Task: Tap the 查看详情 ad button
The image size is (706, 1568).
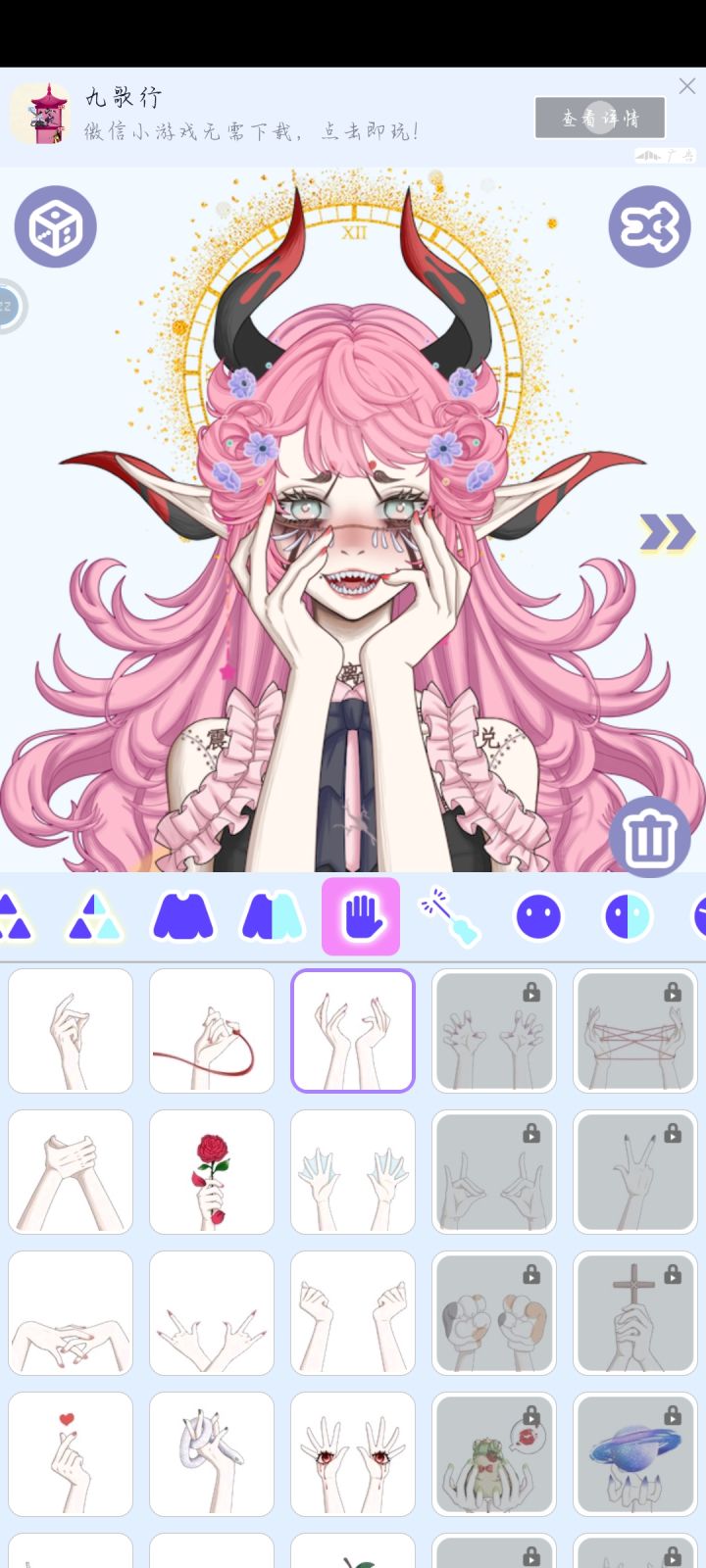Action: point(599,117)
